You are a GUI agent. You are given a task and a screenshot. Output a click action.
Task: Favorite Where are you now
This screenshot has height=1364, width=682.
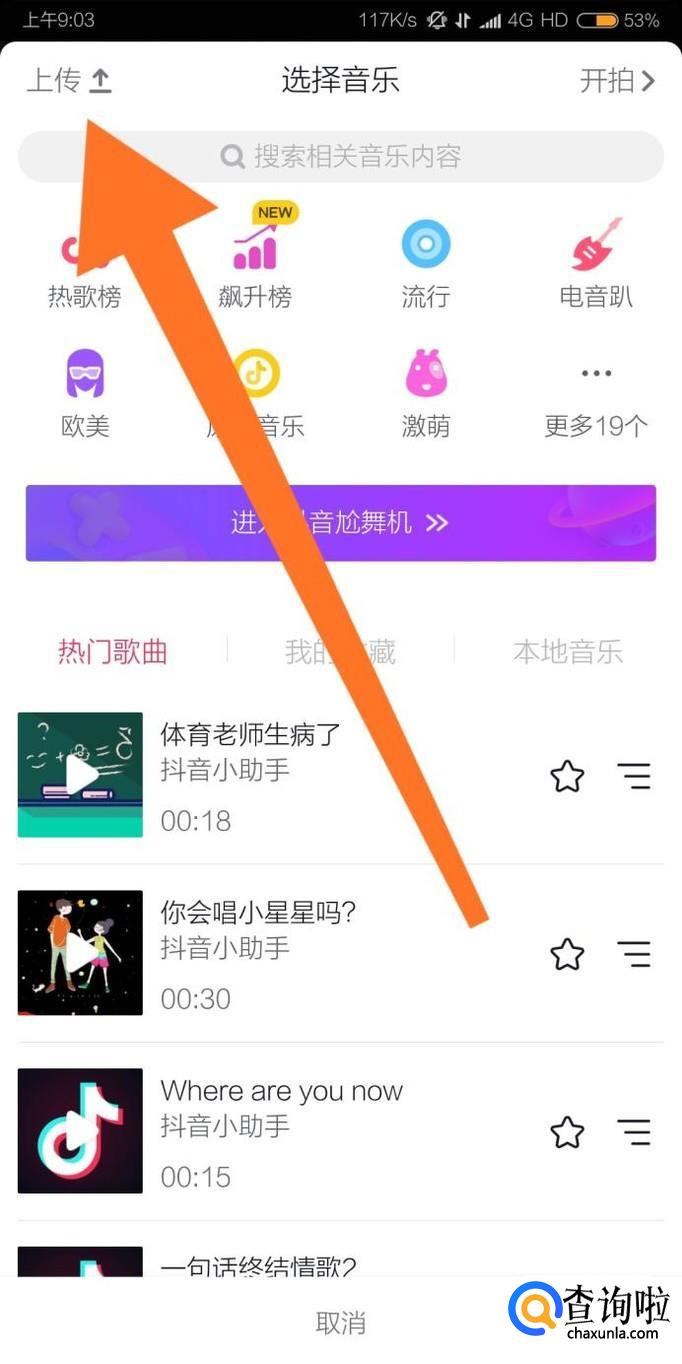(567, 1132)
